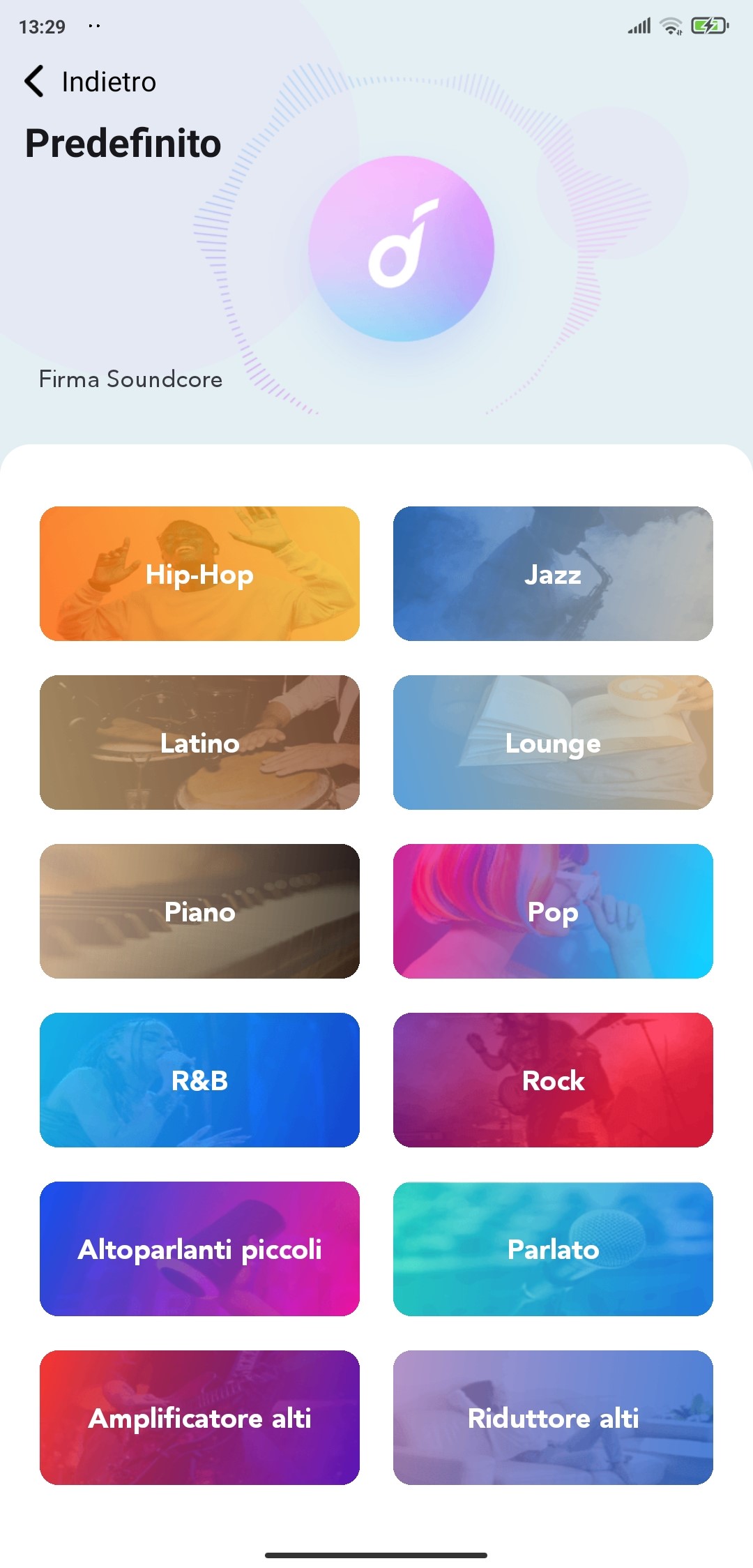Screen dimensions: 753x1568
Task: Select the Hip-Hop preset
Action: point(199,573)
